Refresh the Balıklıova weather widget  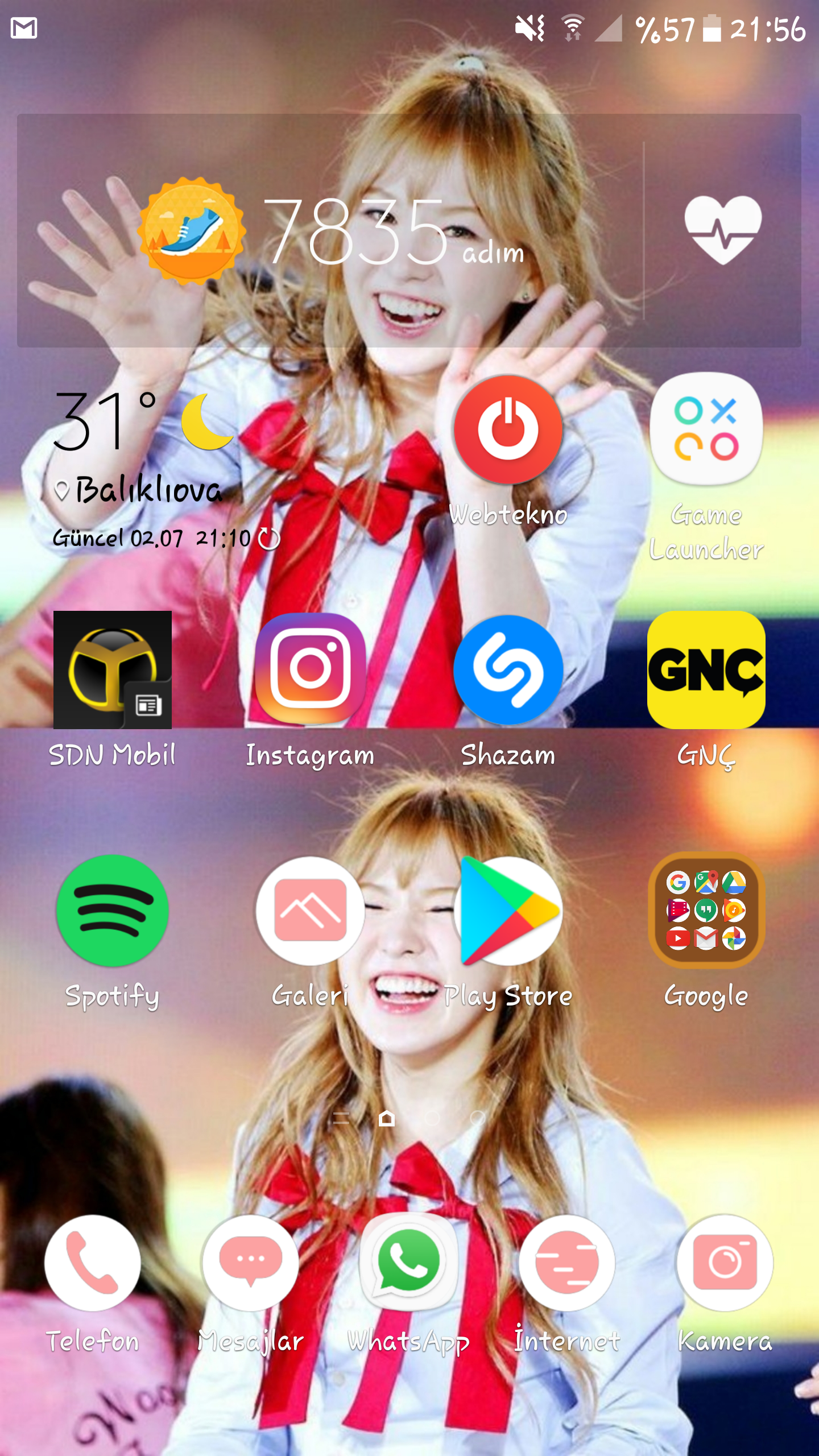tap(269, 539)
